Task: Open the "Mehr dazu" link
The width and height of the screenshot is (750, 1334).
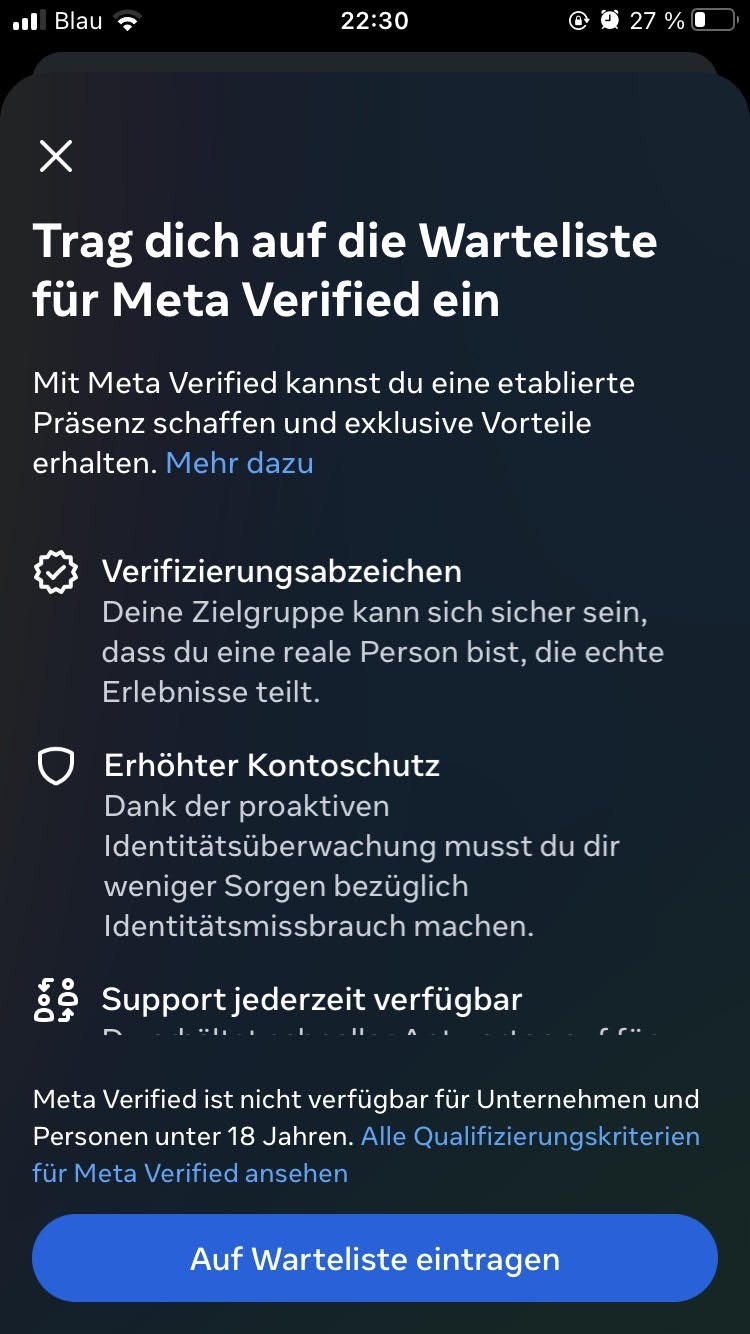Action: pyautogui.click(x=239, y=463)
